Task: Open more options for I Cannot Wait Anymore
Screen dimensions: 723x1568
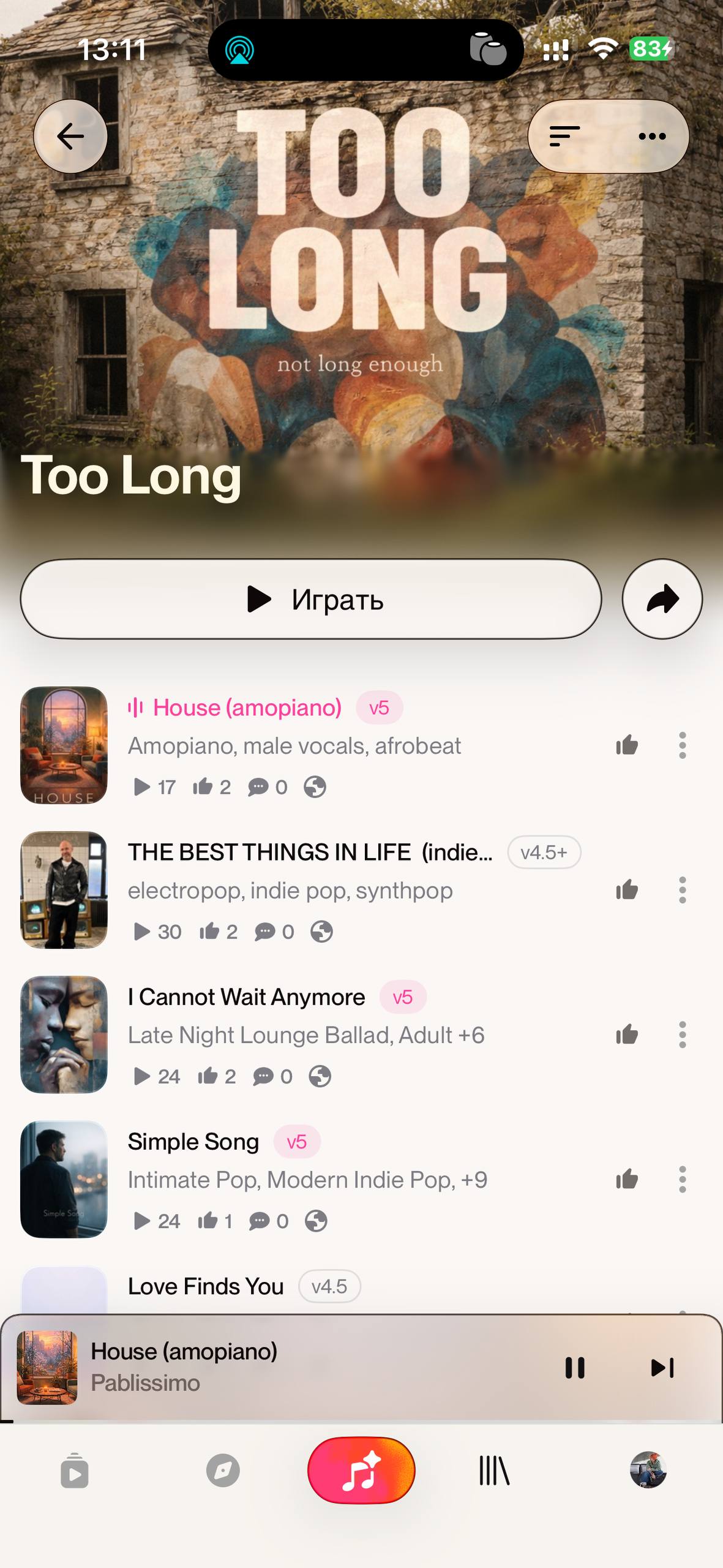Action: [x=682, y=1035]
